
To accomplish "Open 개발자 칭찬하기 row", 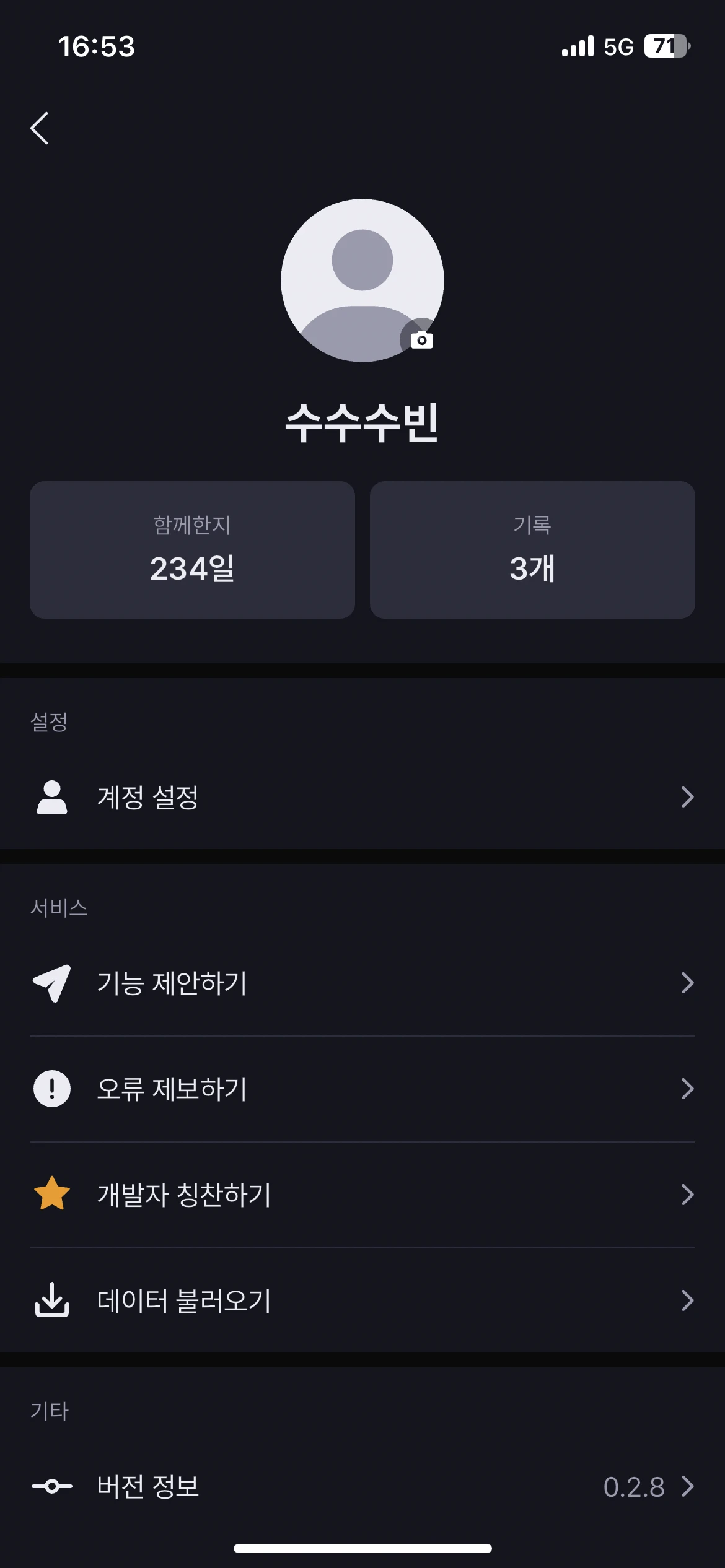I will 362,1195.
